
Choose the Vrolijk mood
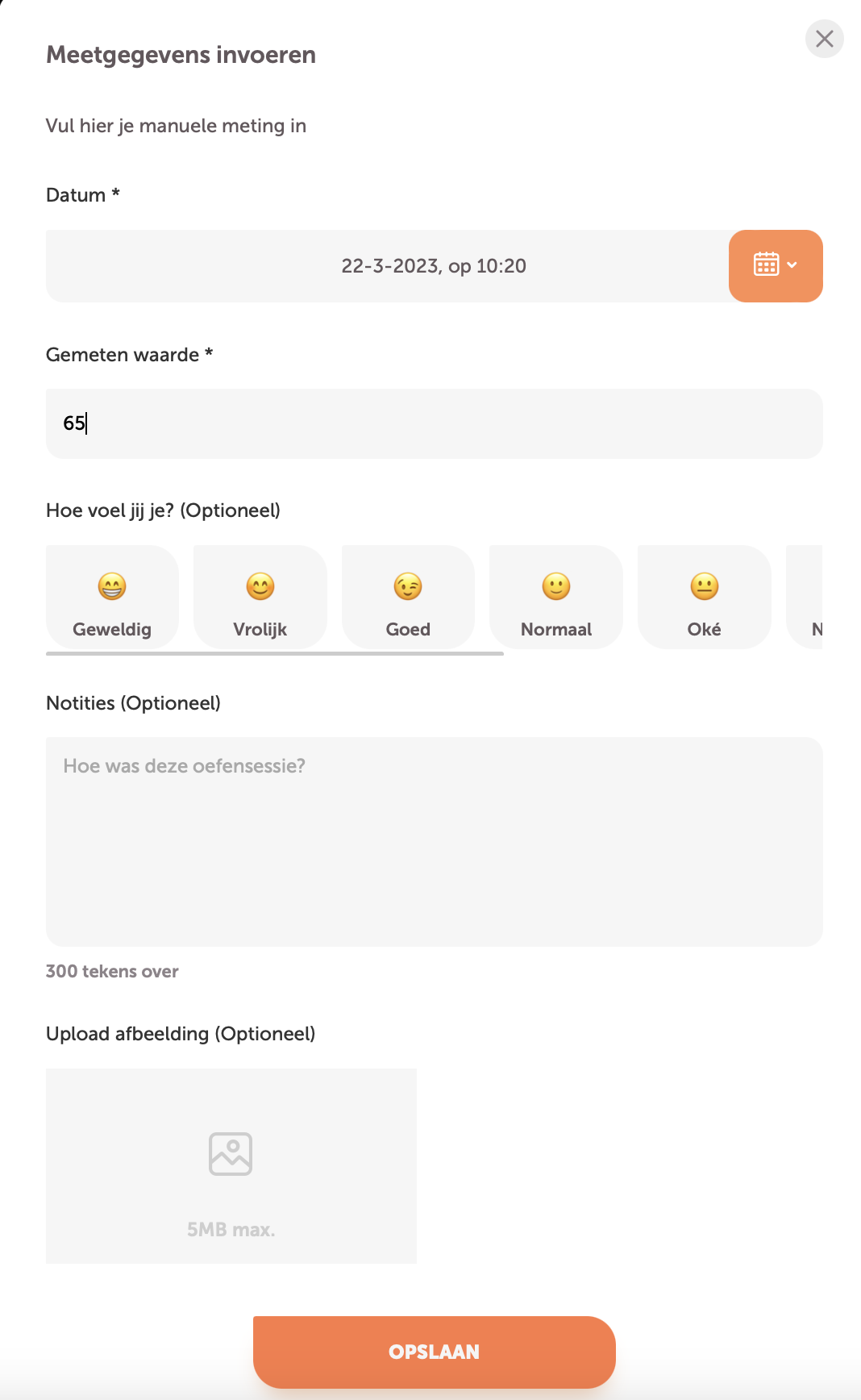coord(260,598)
